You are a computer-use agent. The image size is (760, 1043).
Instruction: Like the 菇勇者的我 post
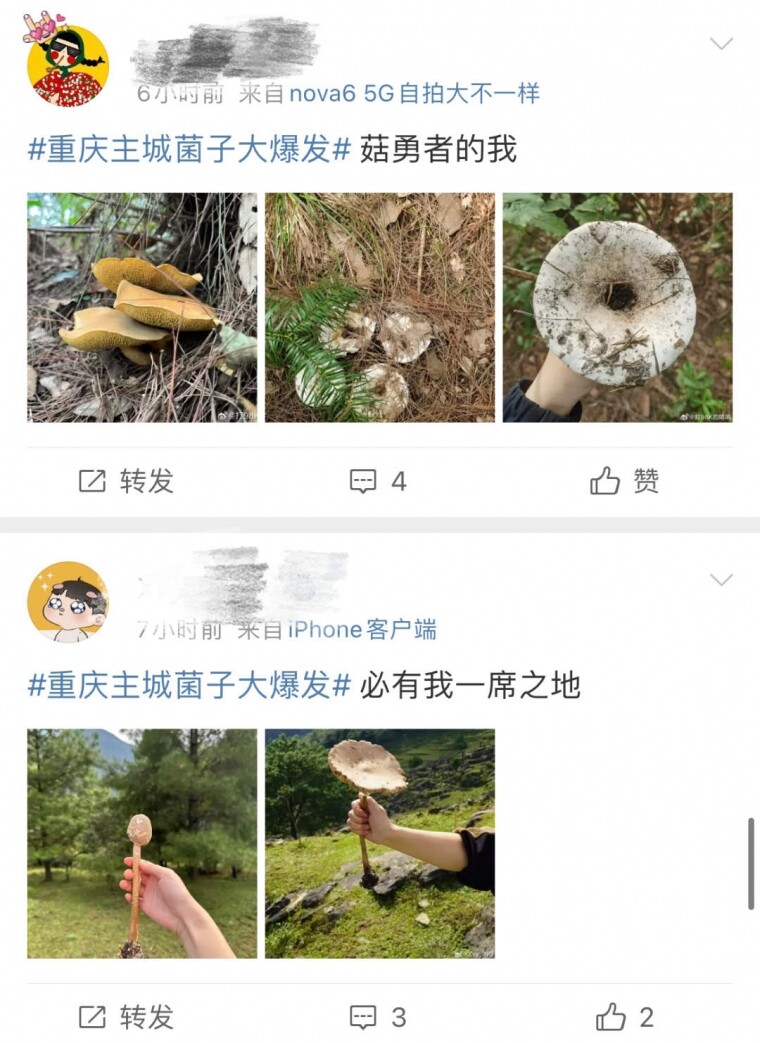pos(625,481)
